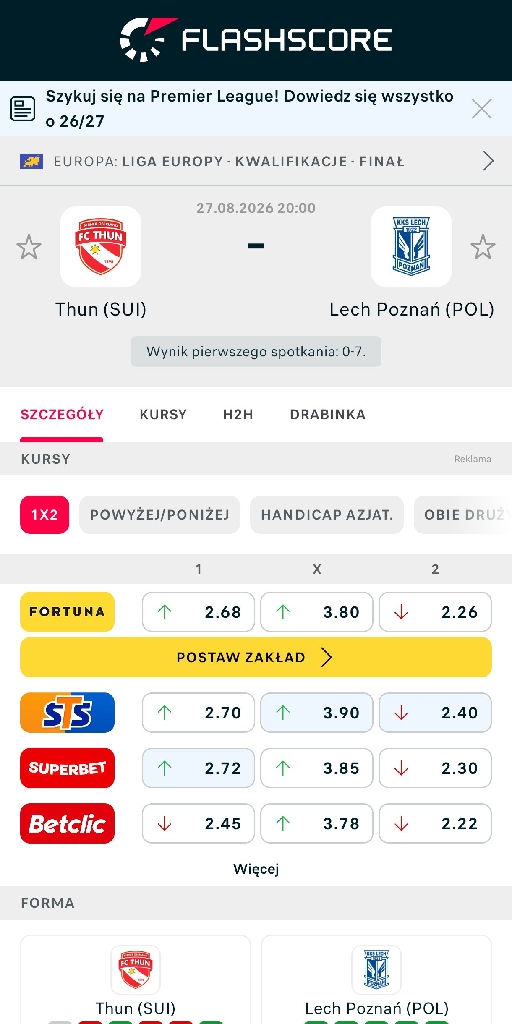Dismiss the Premier League news banner

[481, 108]
